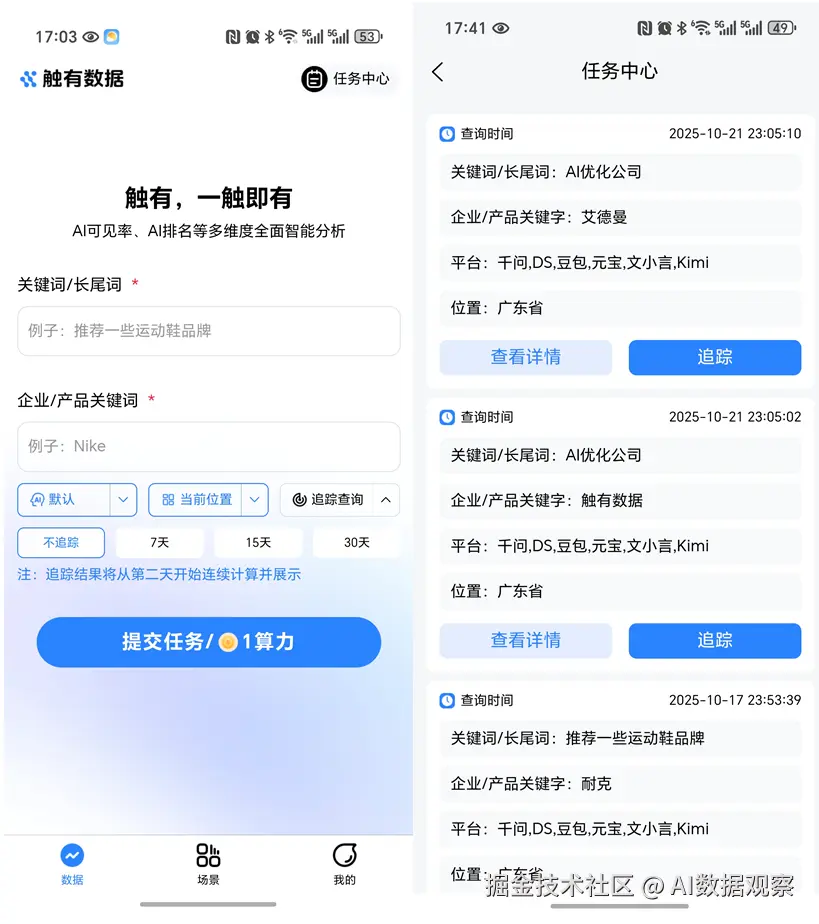Viewport: 819px width, 924px height.
Task: Choose 7天 tracking duration
Action: (160, 542)
